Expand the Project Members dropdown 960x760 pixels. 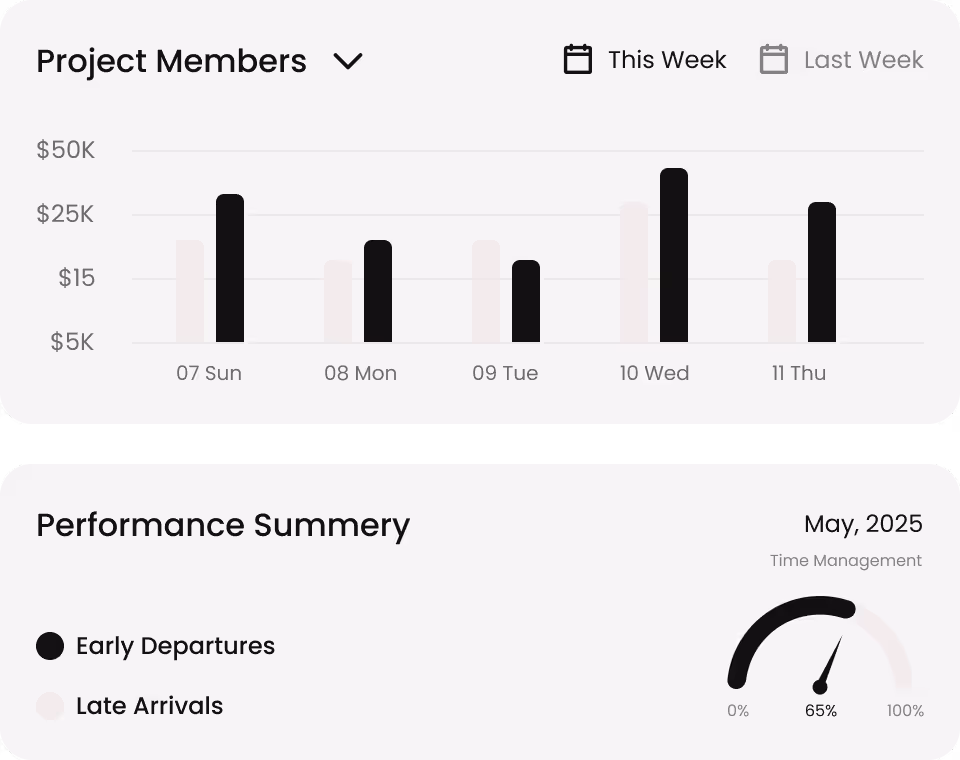coord(347,61)
